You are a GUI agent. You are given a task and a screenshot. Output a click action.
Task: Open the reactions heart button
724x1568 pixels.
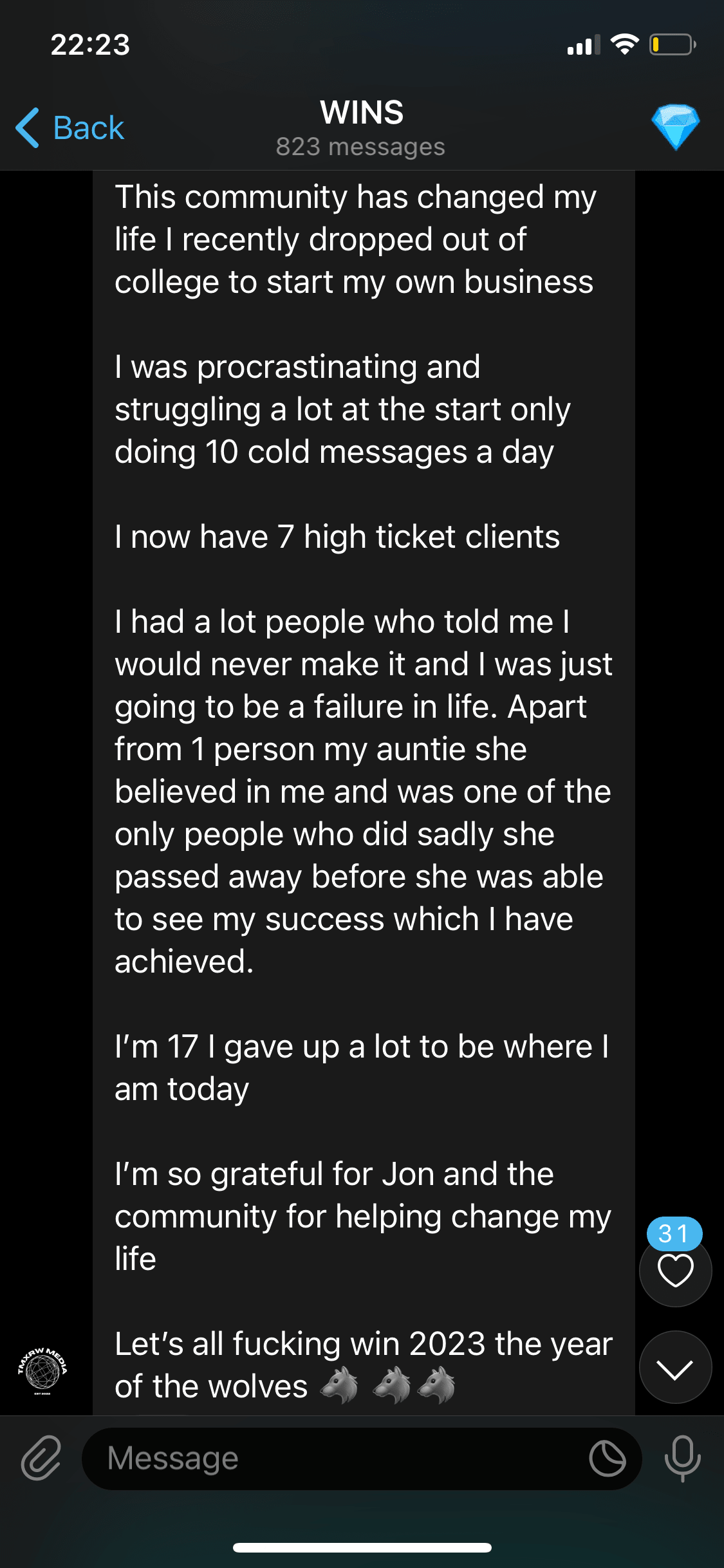(x=675, y=1270)
